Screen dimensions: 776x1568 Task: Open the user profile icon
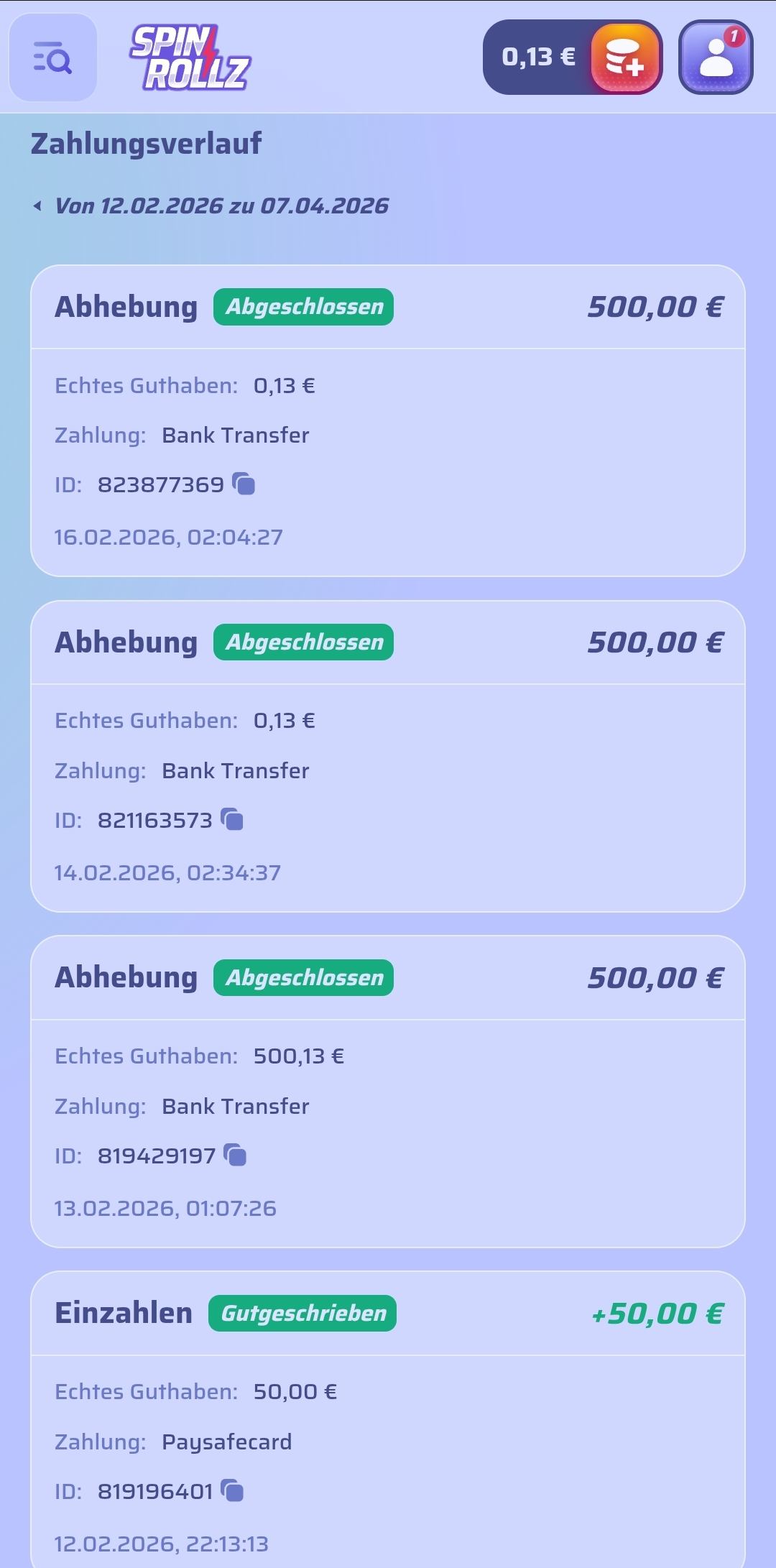(716, 57)
